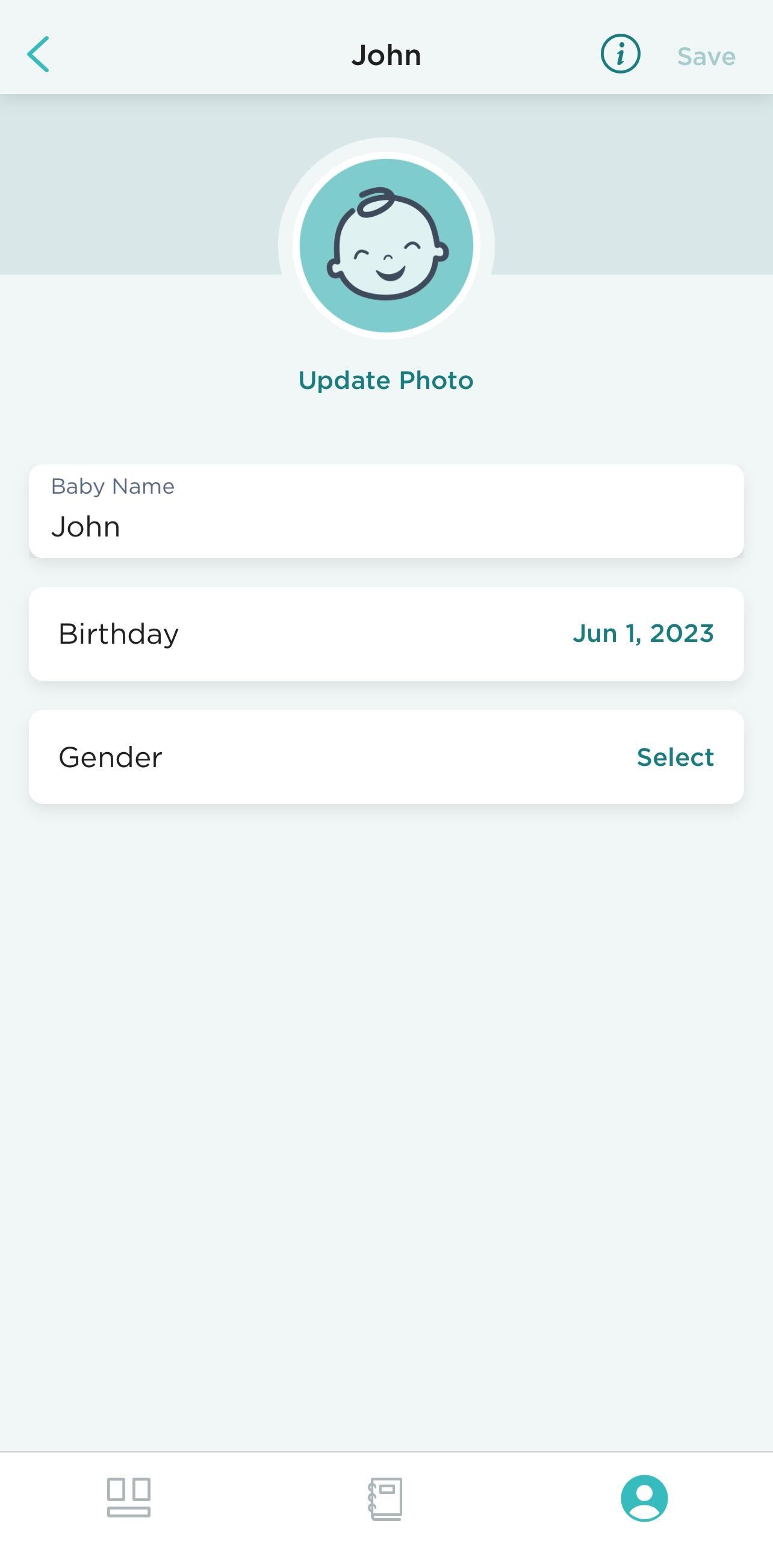Tap Update Photo link
The height and width of the screenshot is (1568, 773).
point(386,381)
